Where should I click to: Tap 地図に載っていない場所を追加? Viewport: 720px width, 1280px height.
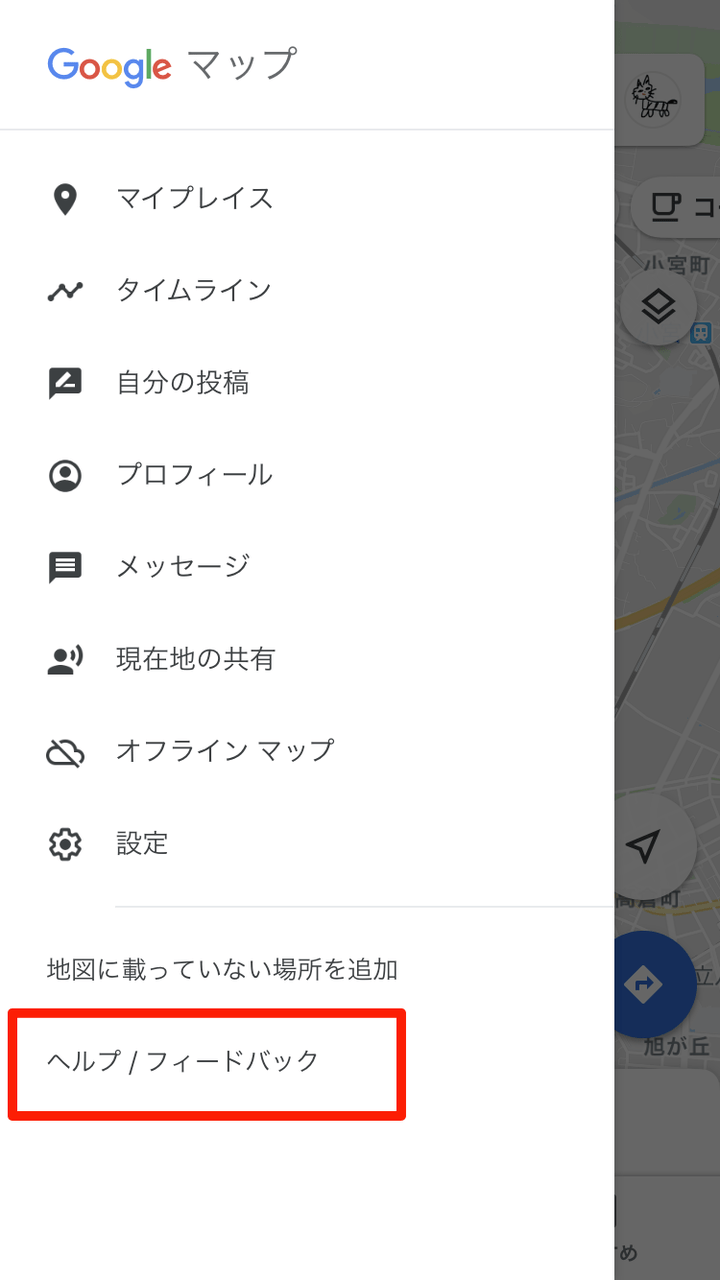coord(222,968)
